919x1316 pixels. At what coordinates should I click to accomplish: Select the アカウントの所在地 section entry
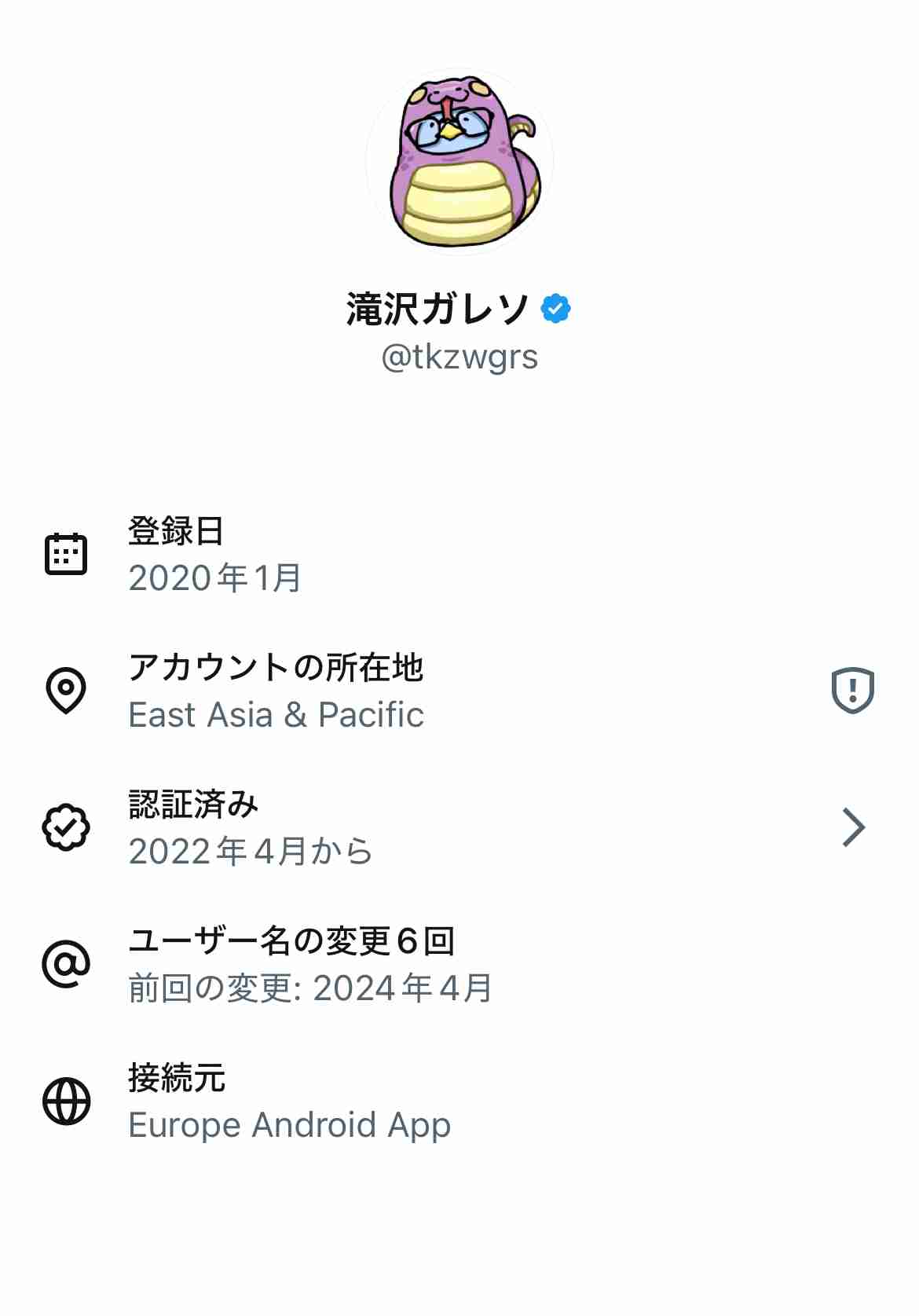click(276, 666)
